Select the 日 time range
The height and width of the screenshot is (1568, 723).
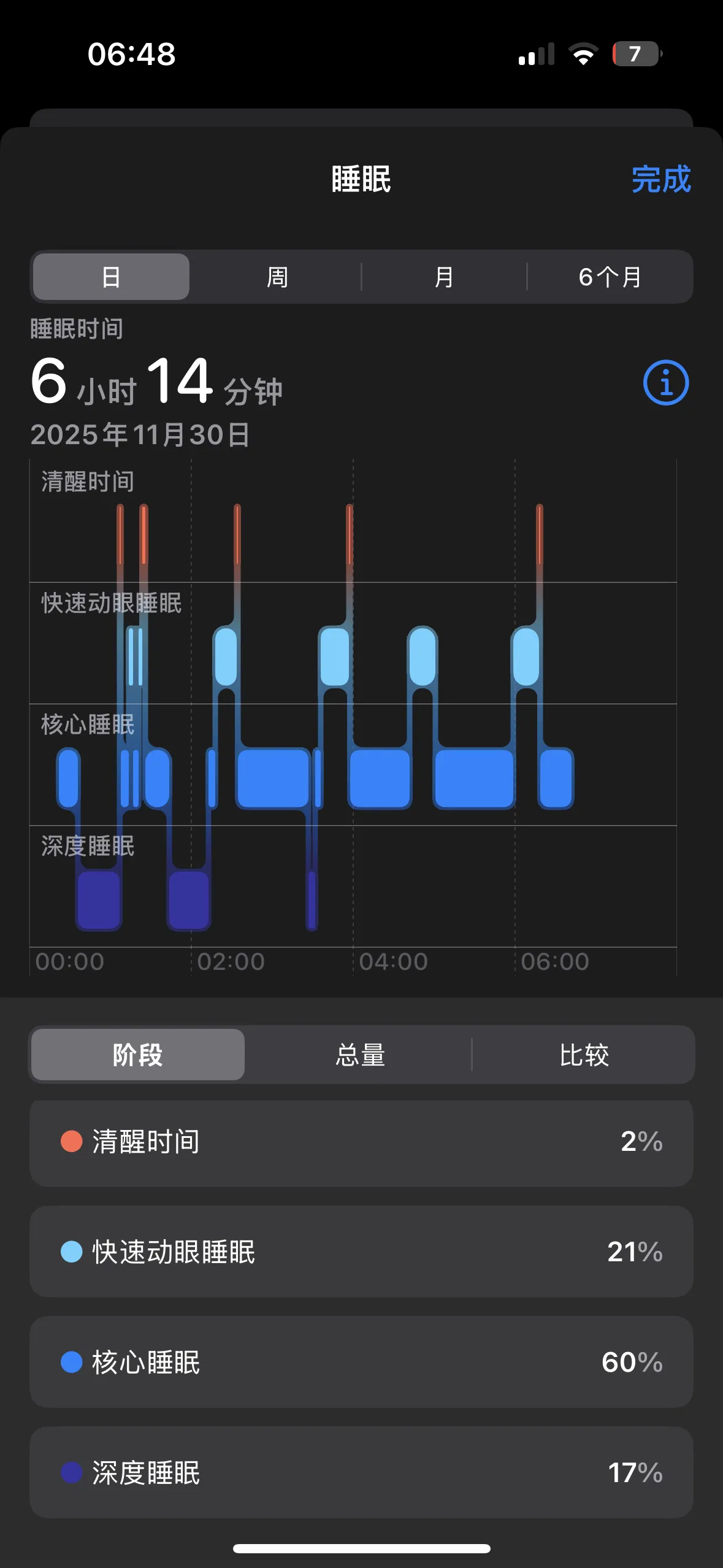(111, 277)
